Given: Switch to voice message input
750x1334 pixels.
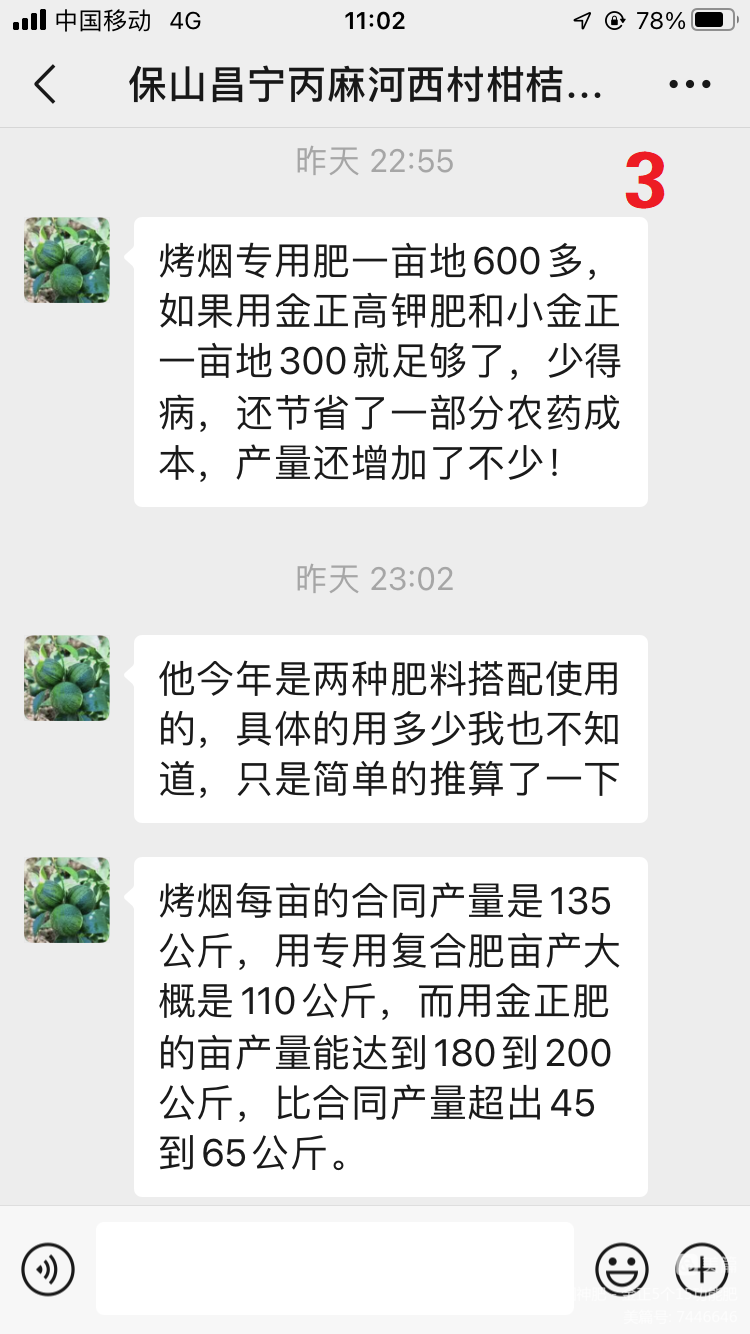Looking at the screenshot, I should coord(48,1269).
